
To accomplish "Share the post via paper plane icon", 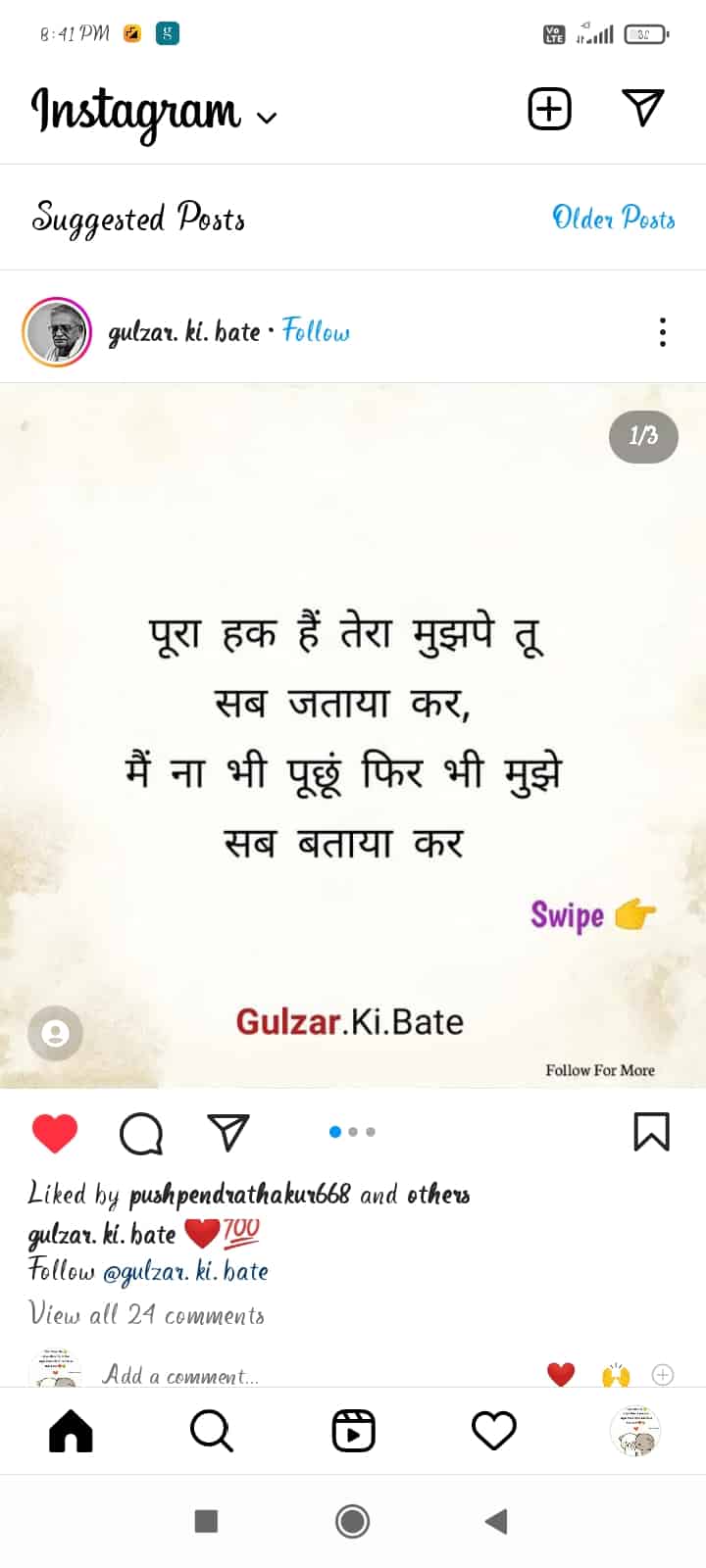I will pyautogui.click(x=228, y=1133).
